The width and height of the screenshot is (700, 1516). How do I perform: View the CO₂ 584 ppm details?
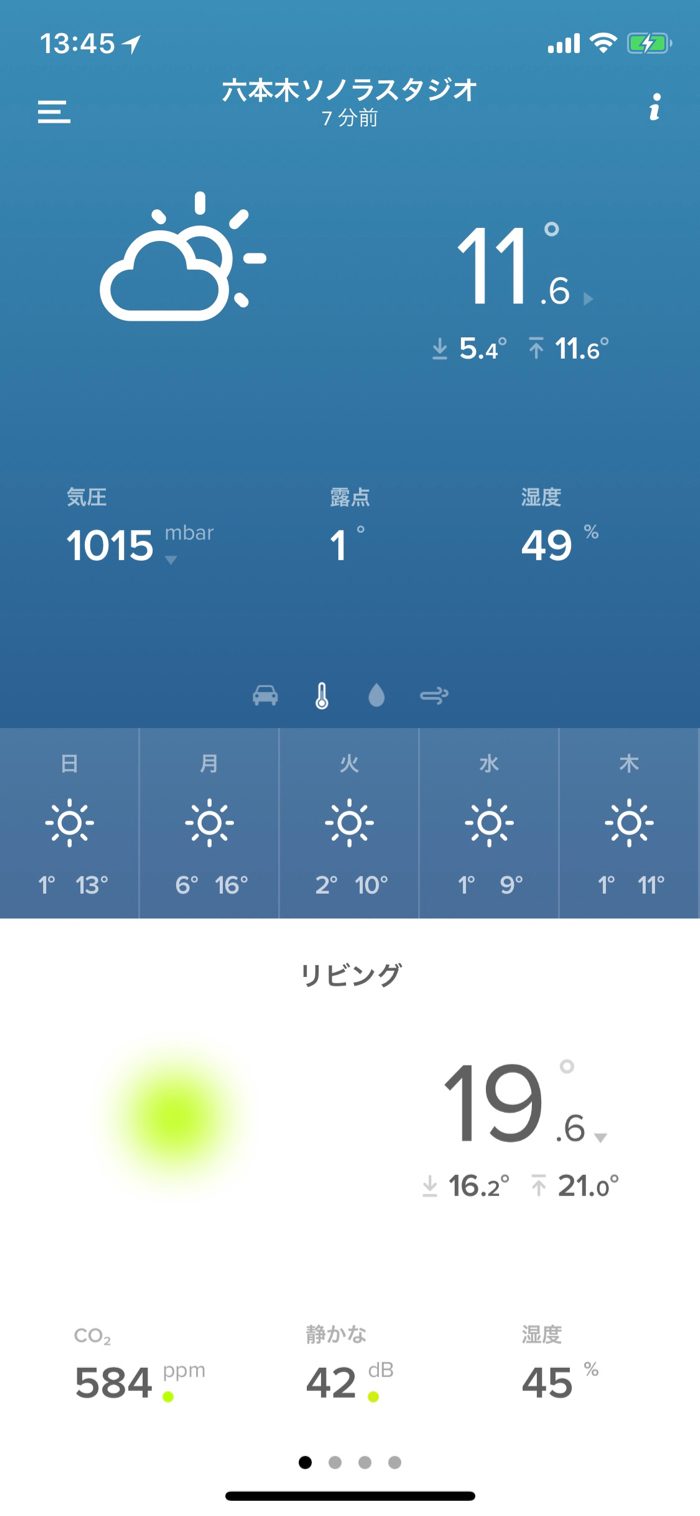[x=125, y=1382]
